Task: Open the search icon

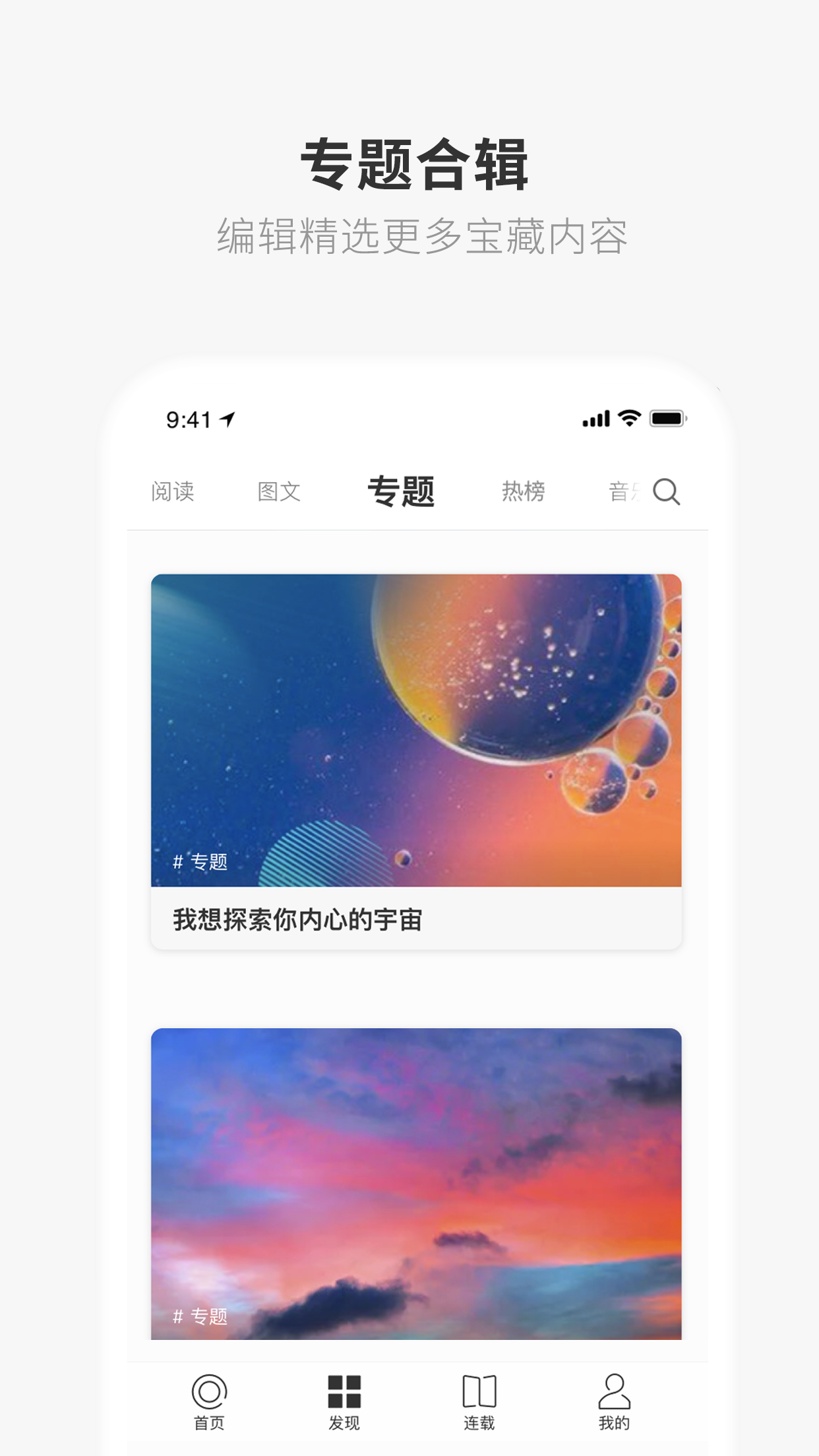Action: coord(667,492)
